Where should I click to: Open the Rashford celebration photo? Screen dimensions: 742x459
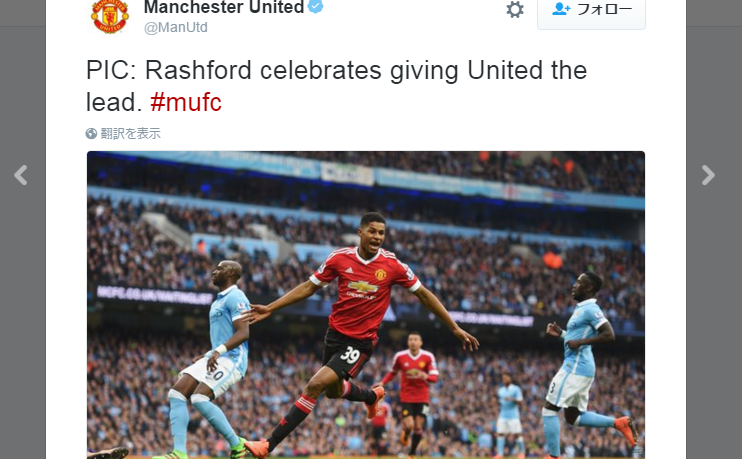pyautogui.click(x=366, y=304)
